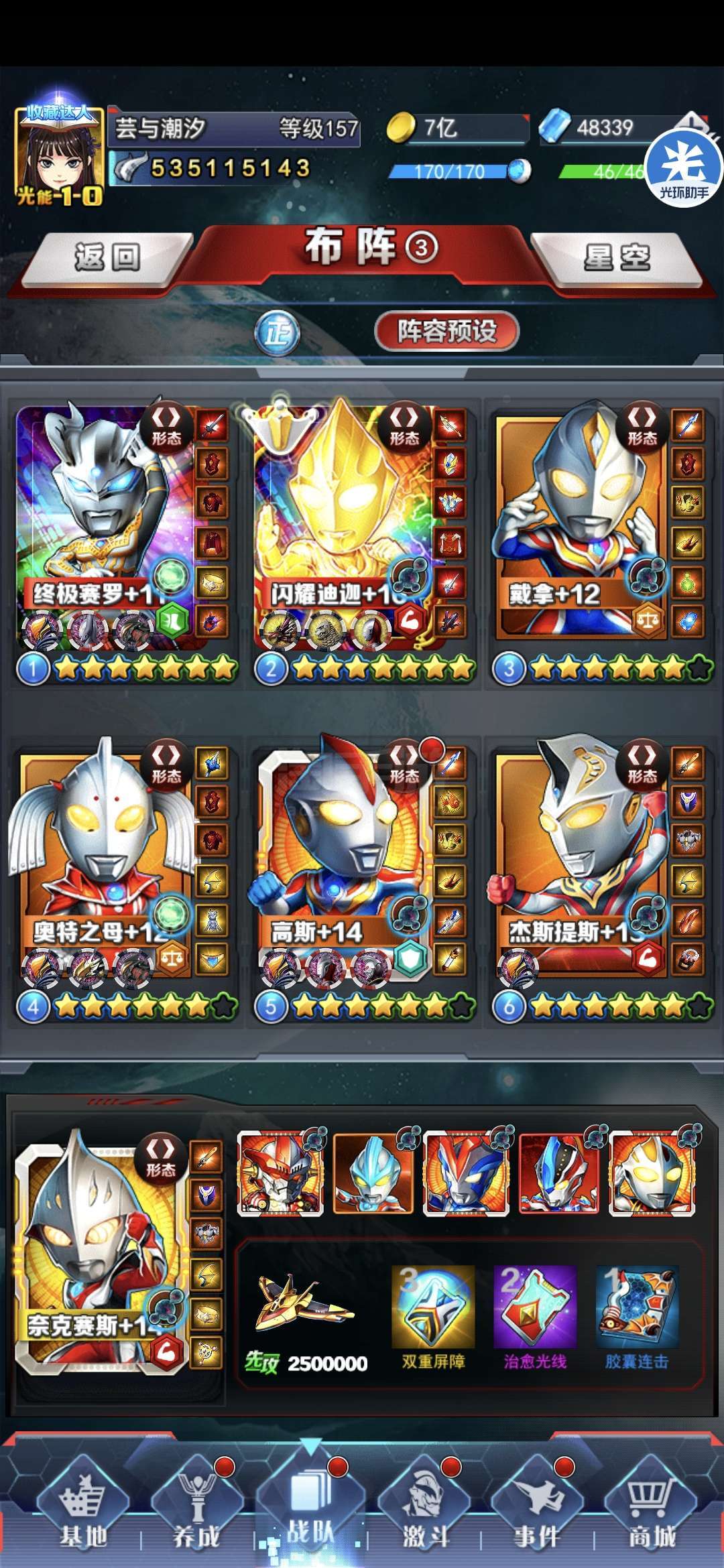Tap the 双重屏障 skill icon
The image size is (724, 1568).
tap(433, 1307)
